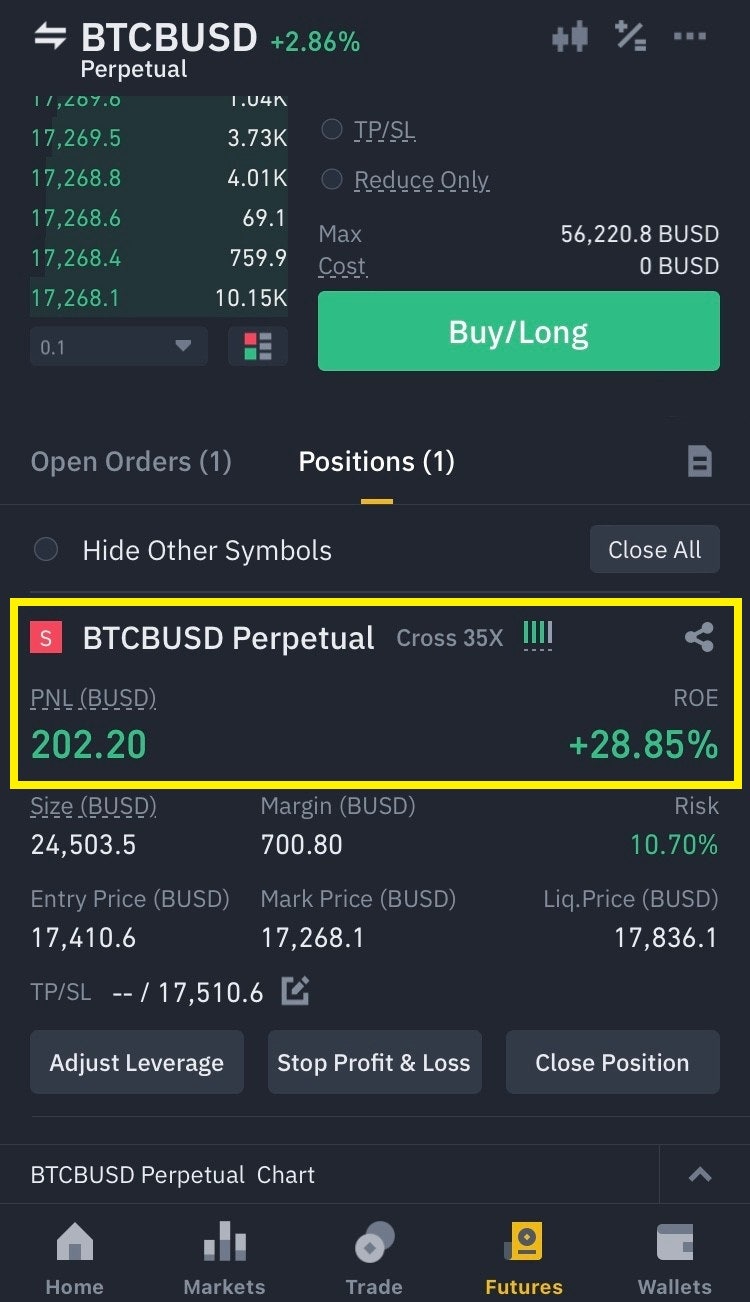Open Stop Profit & Loss
Viewport: 750px width, 1302px height.
tap(374, 1062)
